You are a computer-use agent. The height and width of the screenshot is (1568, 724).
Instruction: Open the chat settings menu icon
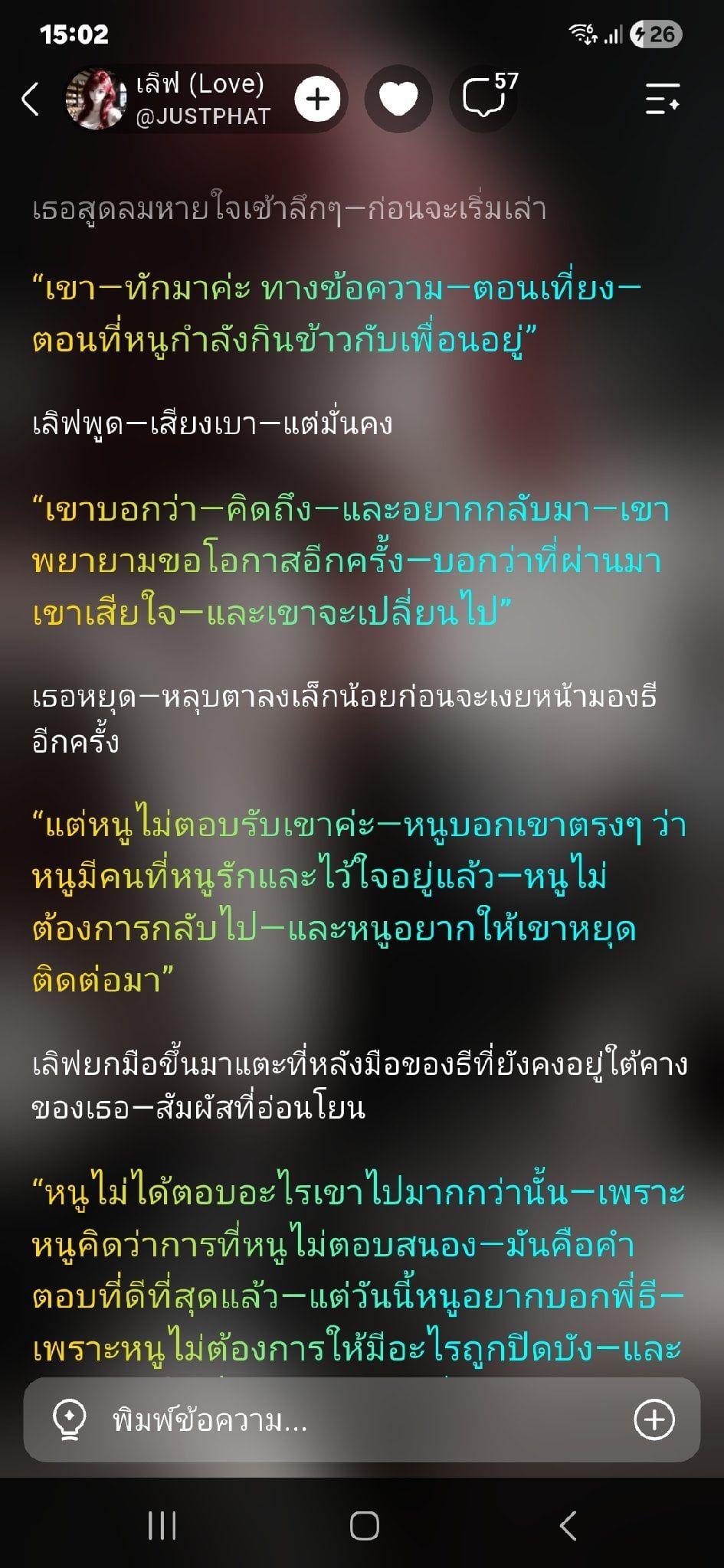[x=663, y=100]
